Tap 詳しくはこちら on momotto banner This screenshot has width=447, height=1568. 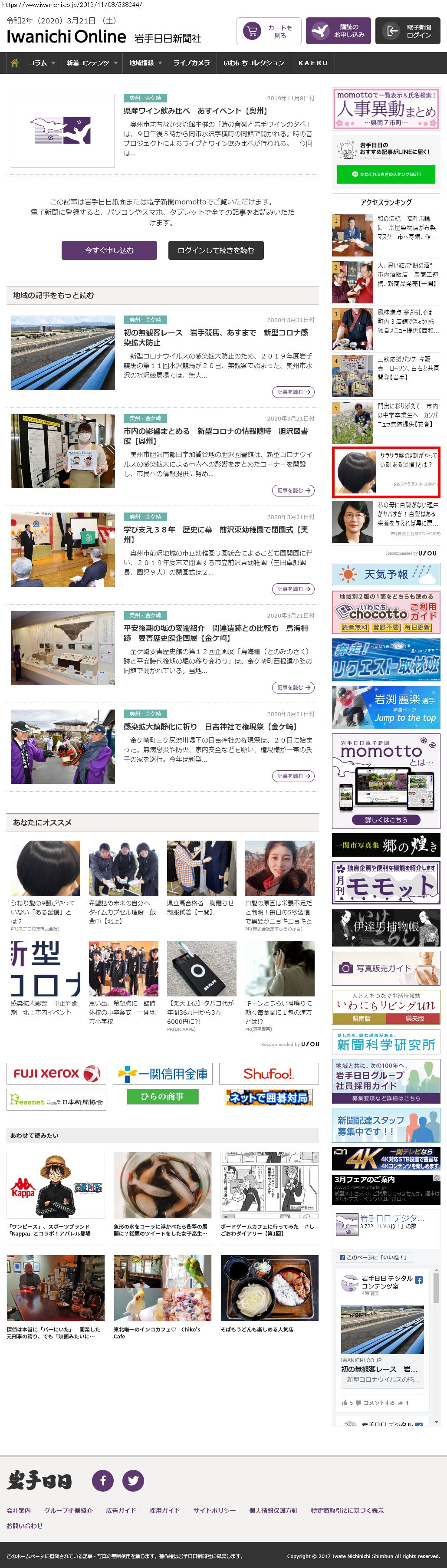tap(386, 820)
